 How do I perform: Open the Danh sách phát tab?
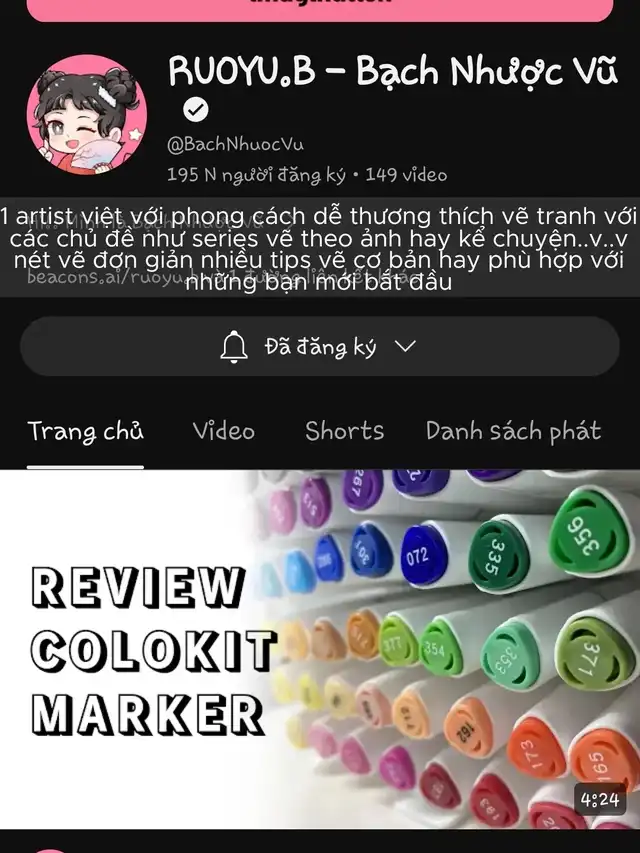point(513,431)
